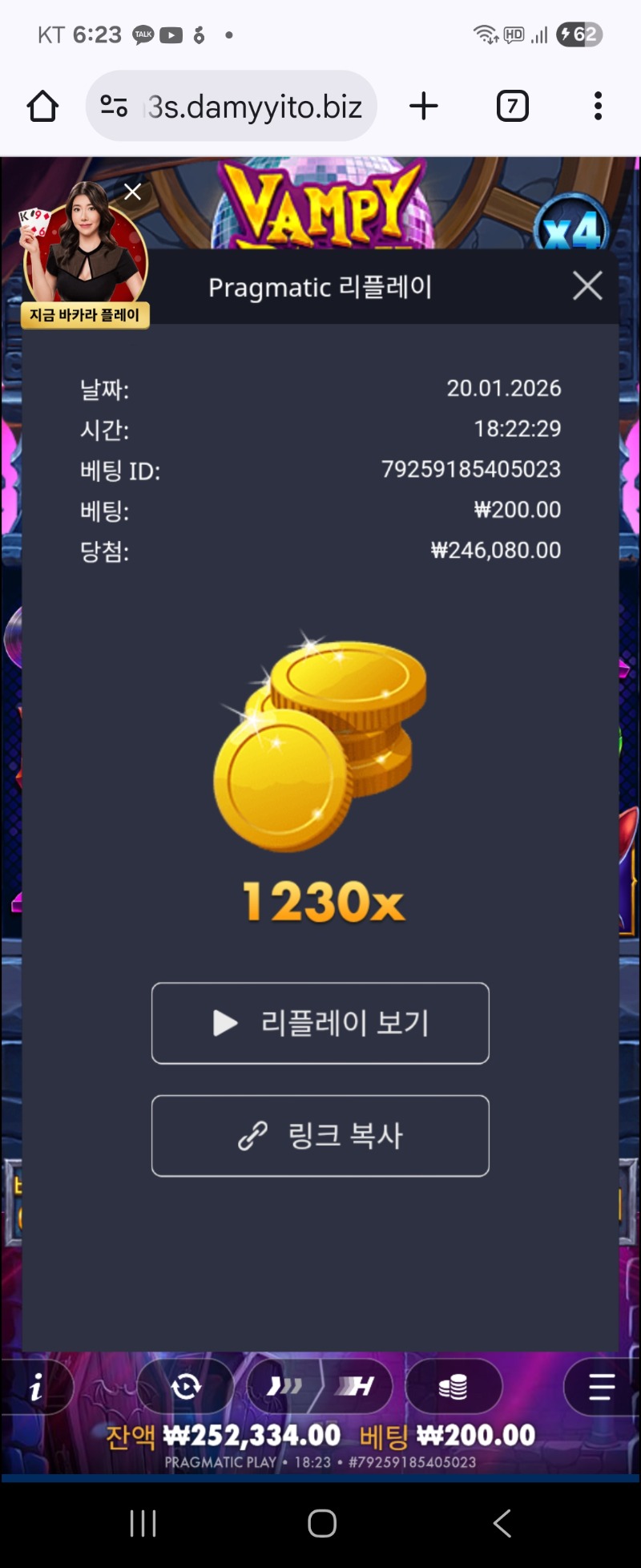Close the Pragmatic replay dialog
Image resolution: width=641 pixels, height=1568 pixels.
pyautogui.click(x=587, y=285)
